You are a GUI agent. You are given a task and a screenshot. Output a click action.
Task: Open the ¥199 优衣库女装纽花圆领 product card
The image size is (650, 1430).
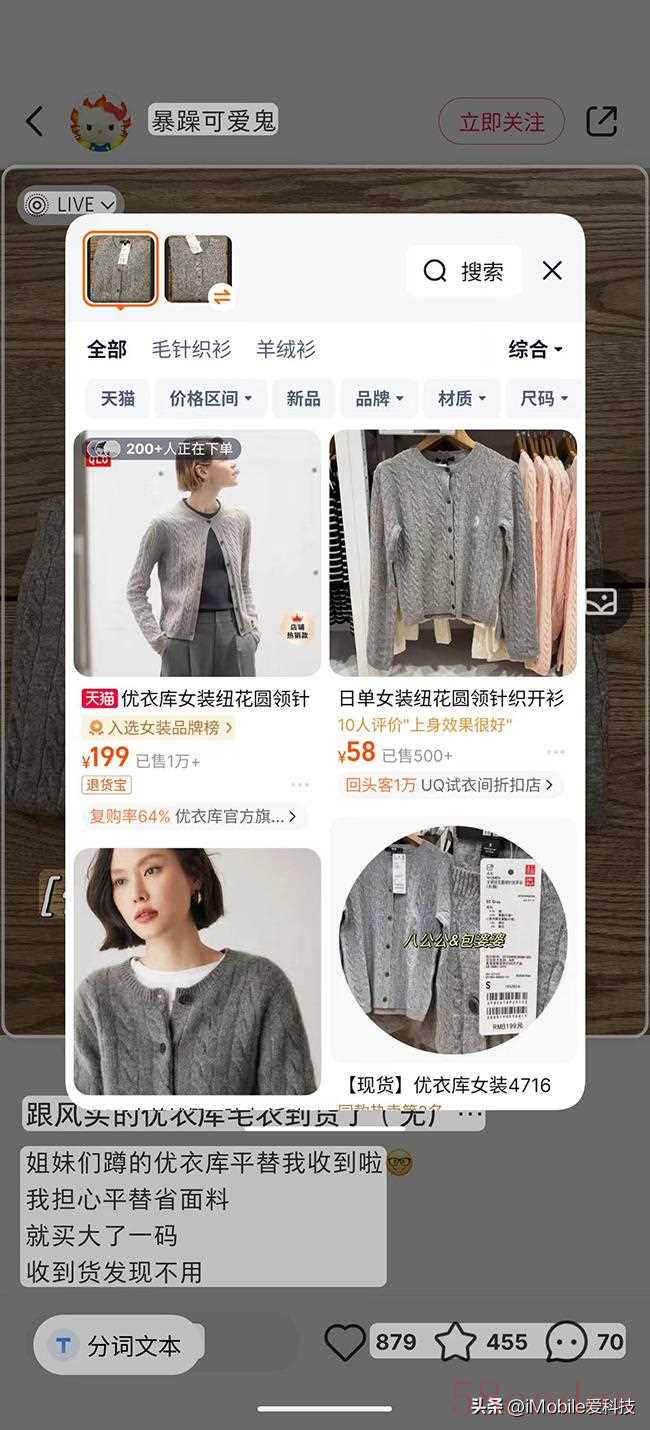point(197,555)
